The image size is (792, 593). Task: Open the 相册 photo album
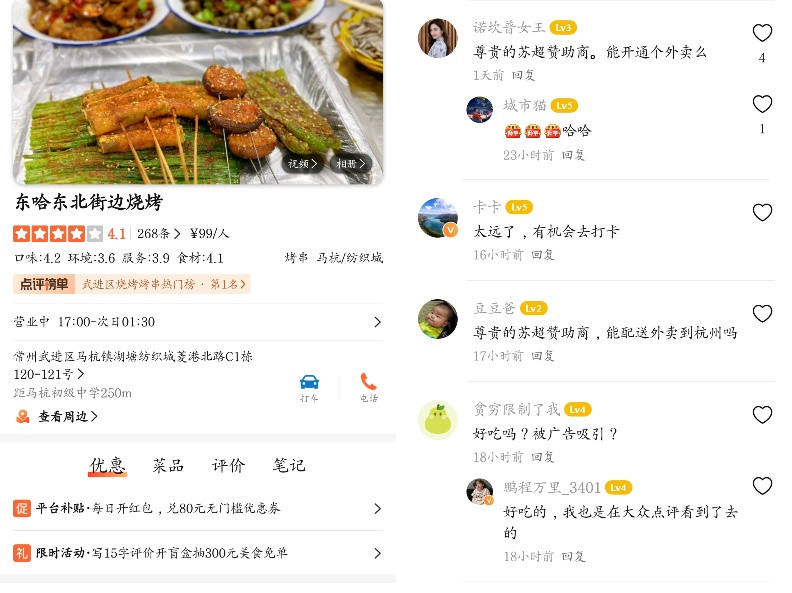pyautogui.click(x=350, y=163)
